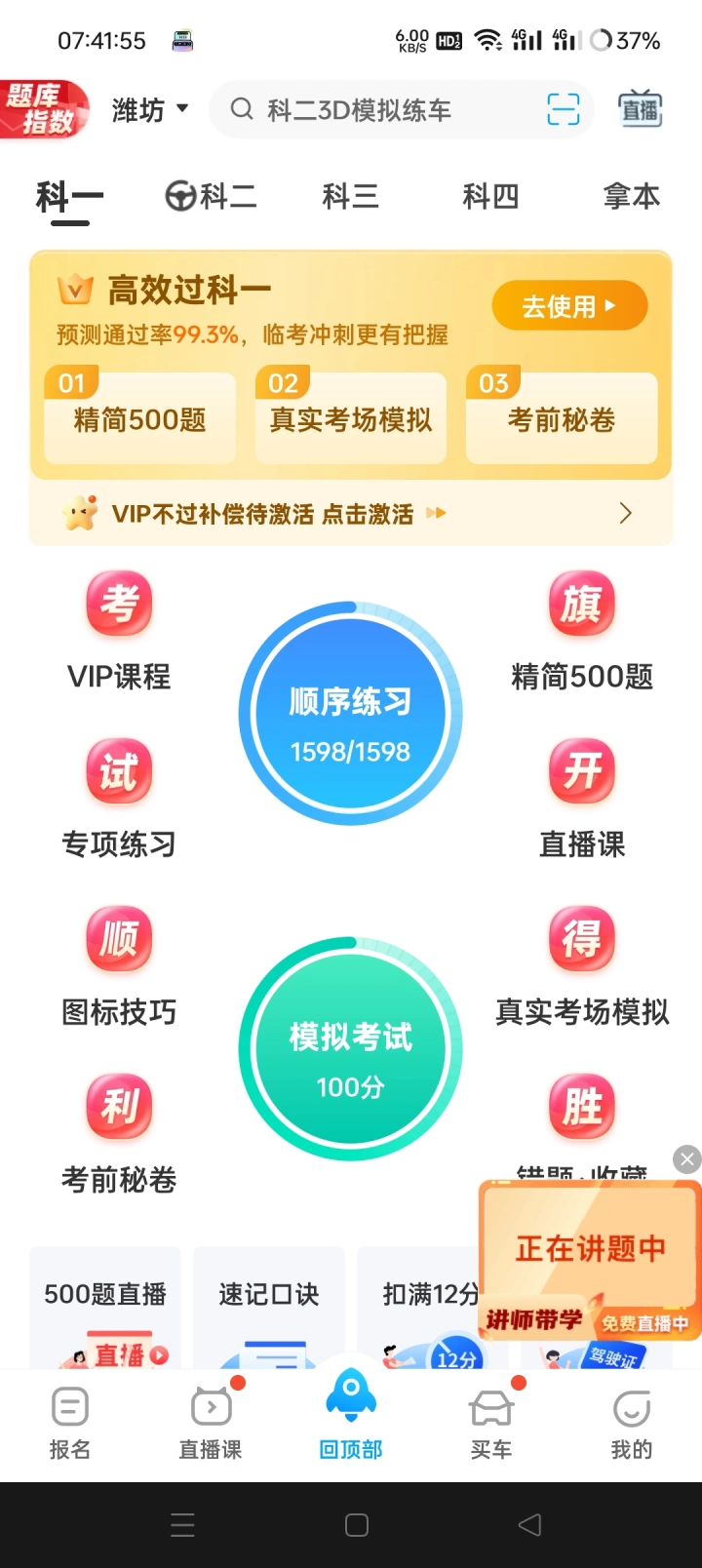Start the 模拟考试 mock exam
This screenshot has width=702, height=1568.
(x=351, y=1050)
